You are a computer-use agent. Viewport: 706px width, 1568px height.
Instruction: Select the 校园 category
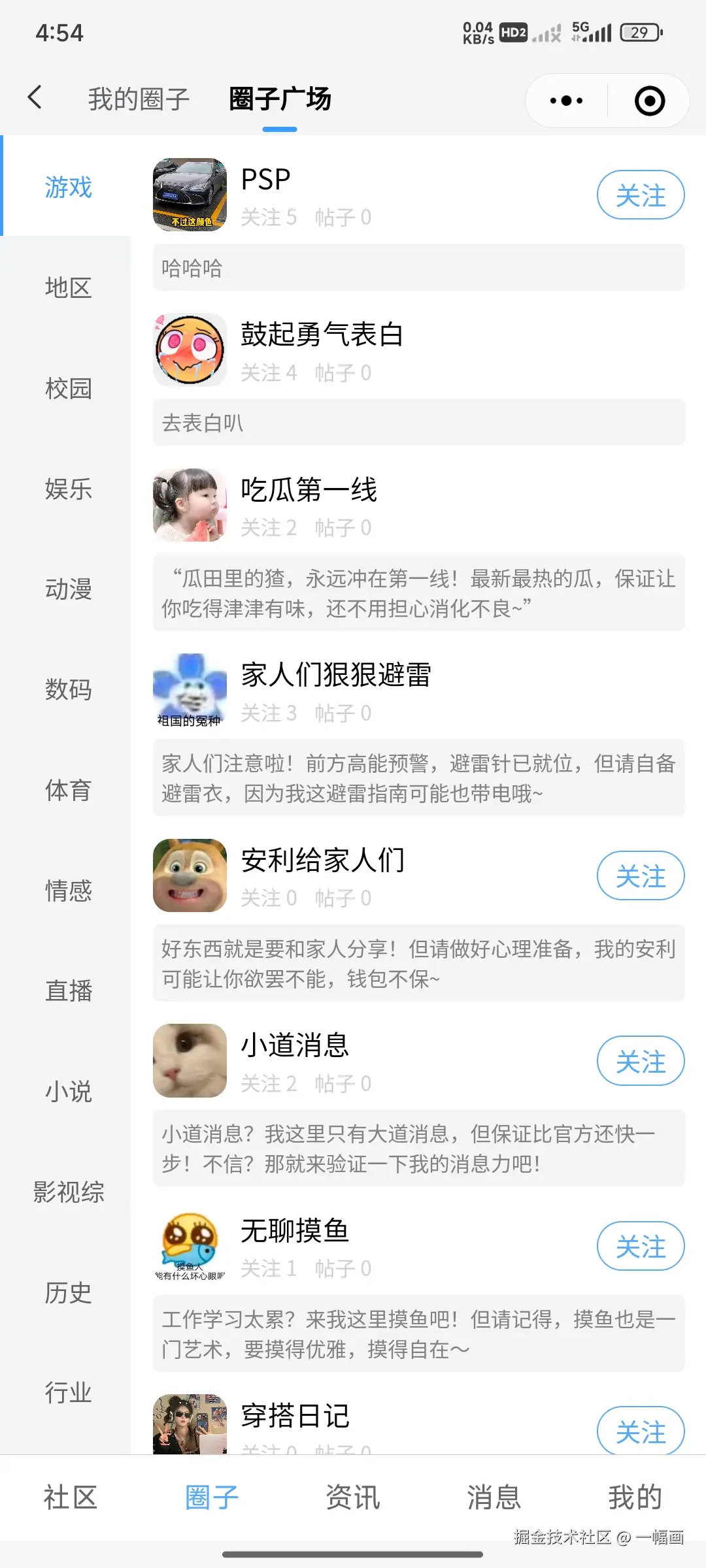(68, 388)
